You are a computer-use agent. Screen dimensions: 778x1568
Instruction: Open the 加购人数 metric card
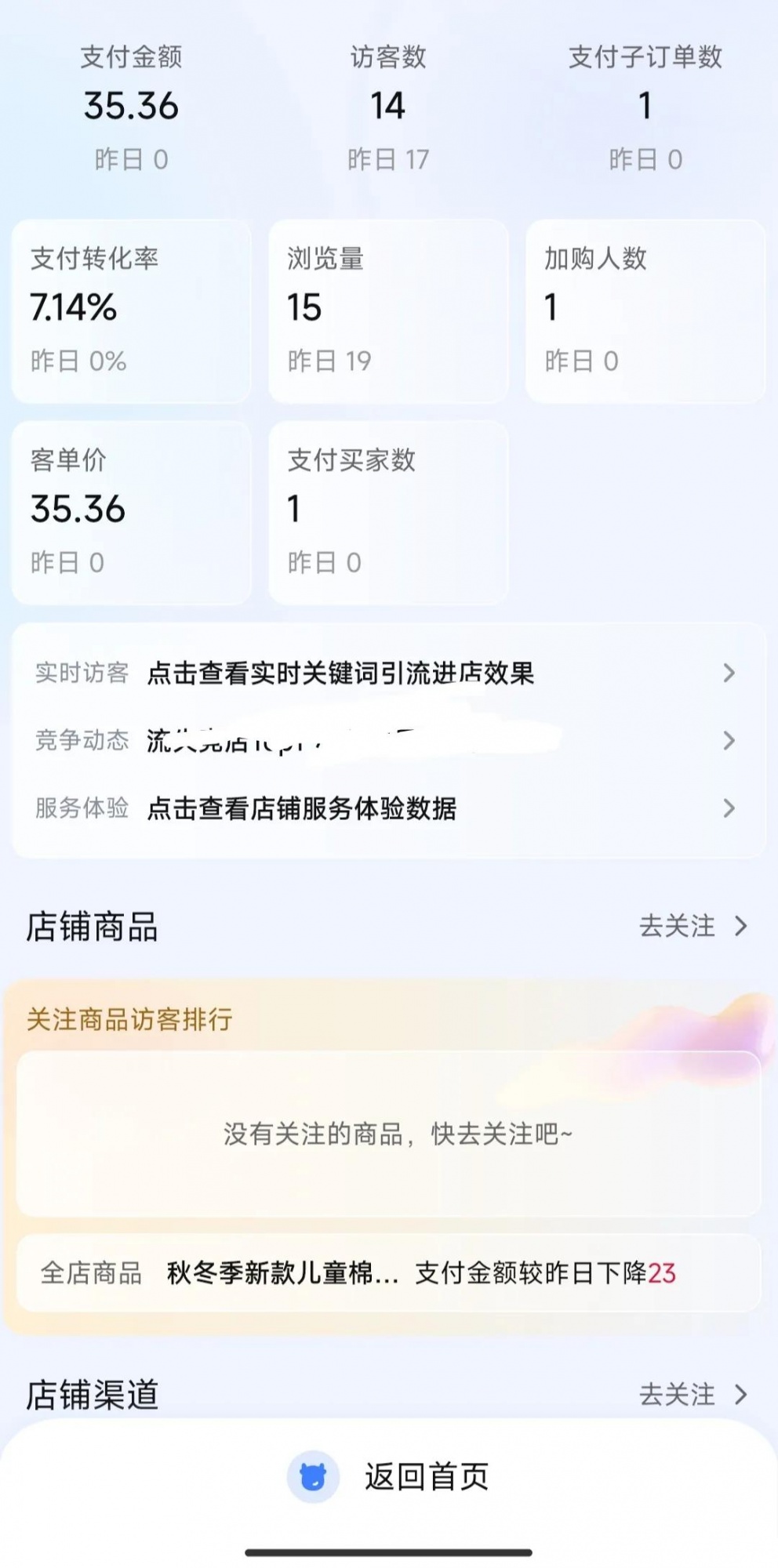point(645,311)
